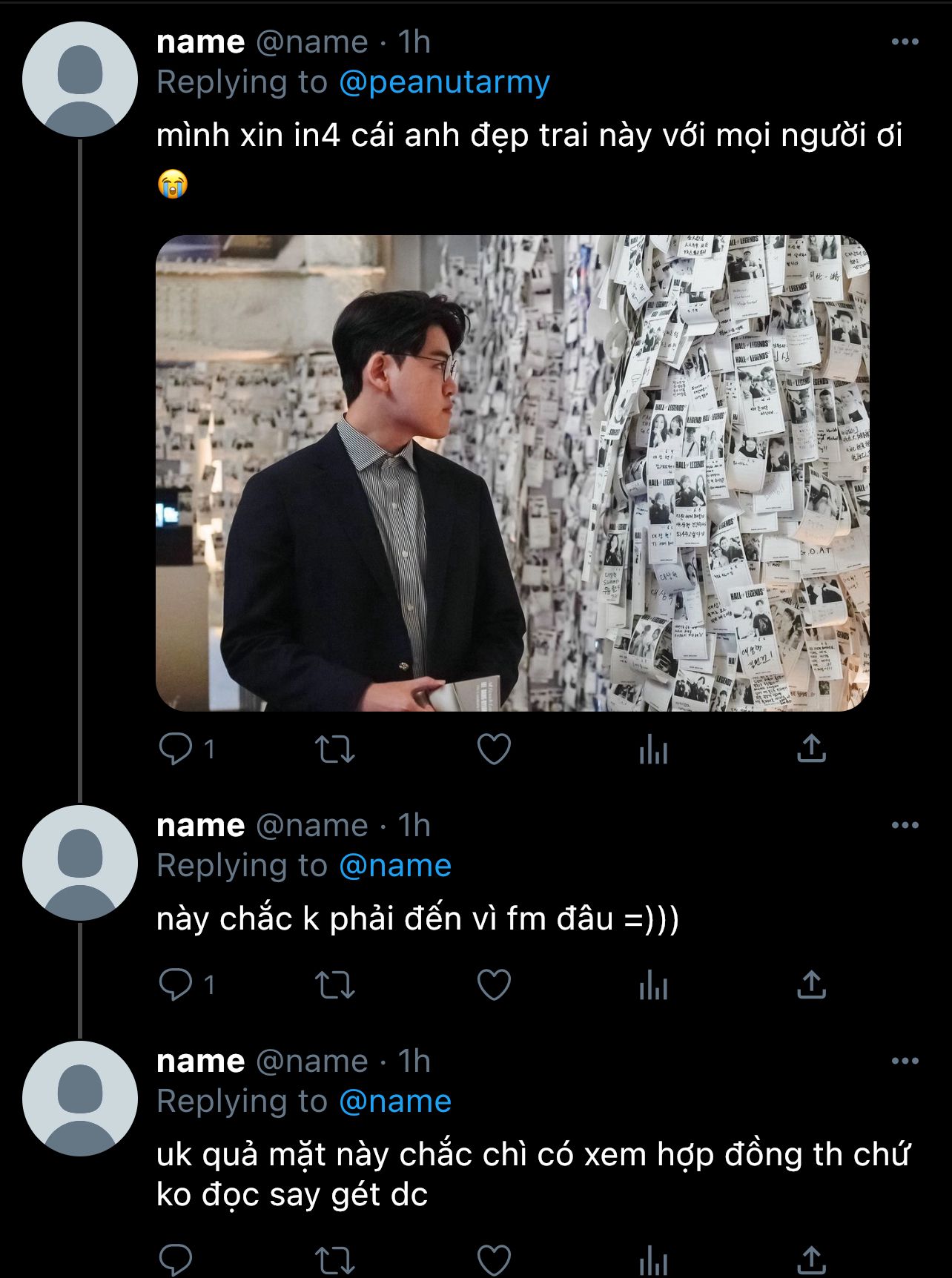Reply to the tweet with the photo
The width and height of the screenshot is (952, 1278).
click(x=176, y=749)
